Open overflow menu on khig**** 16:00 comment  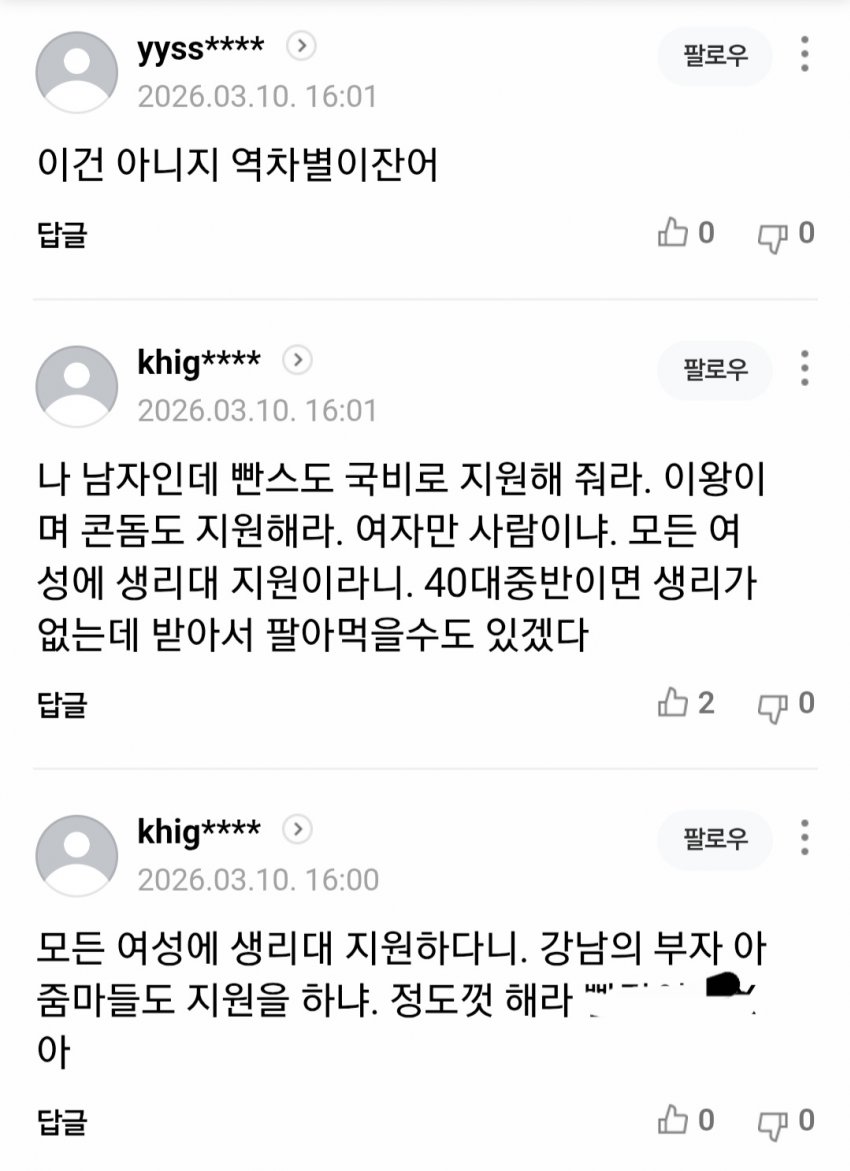coord(805,838)
